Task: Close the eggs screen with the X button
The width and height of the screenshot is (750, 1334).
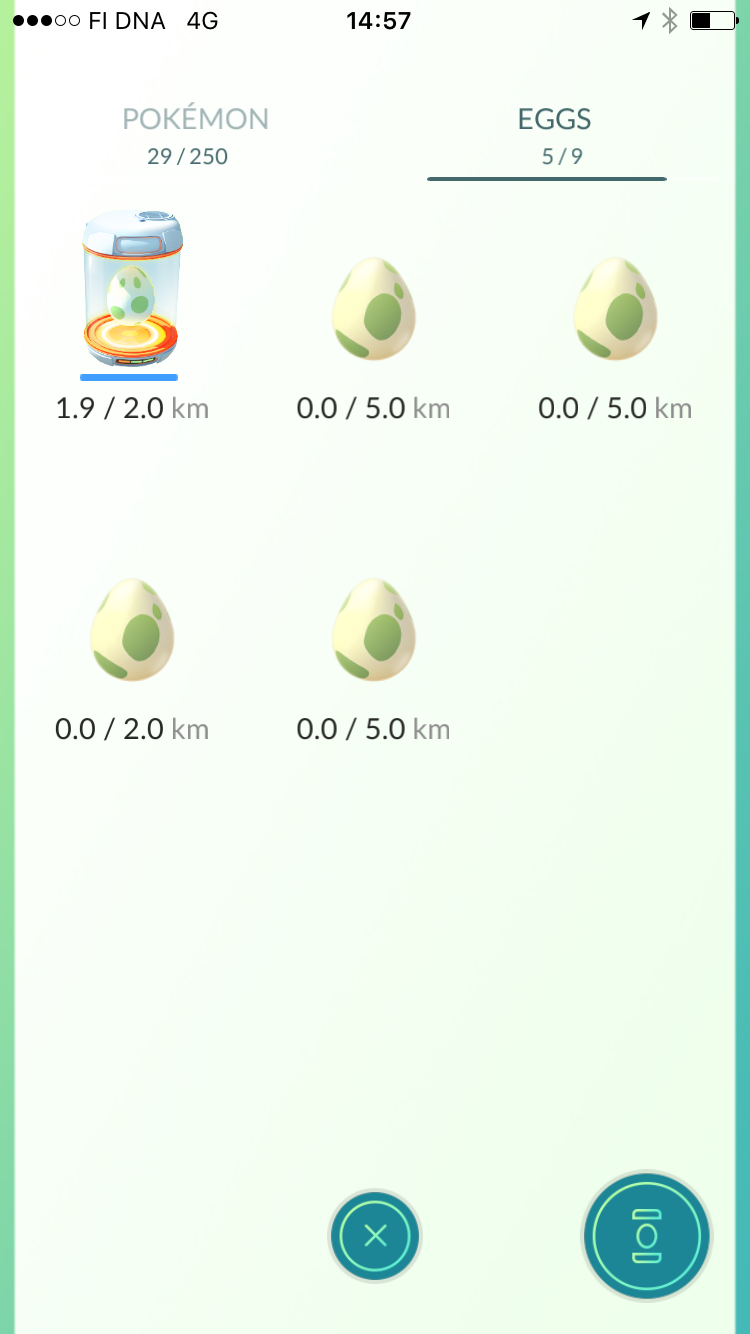Action: pyautogui.click(x=375, y=1236)
